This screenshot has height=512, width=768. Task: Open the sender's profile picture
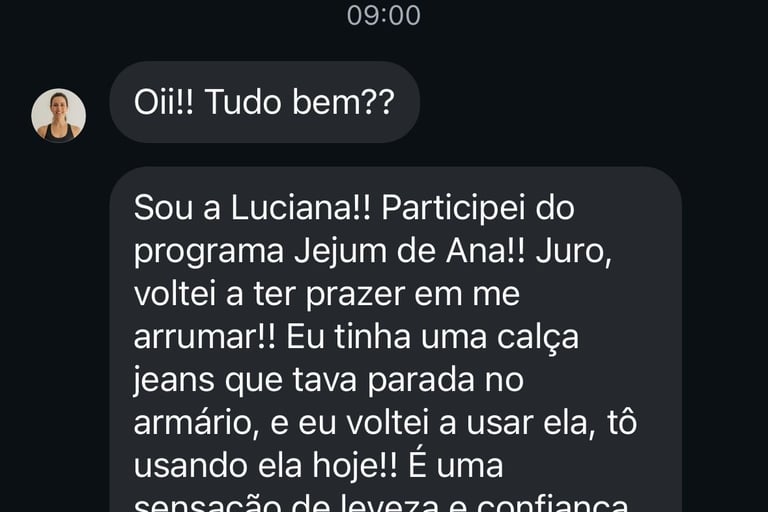(58, 115)
